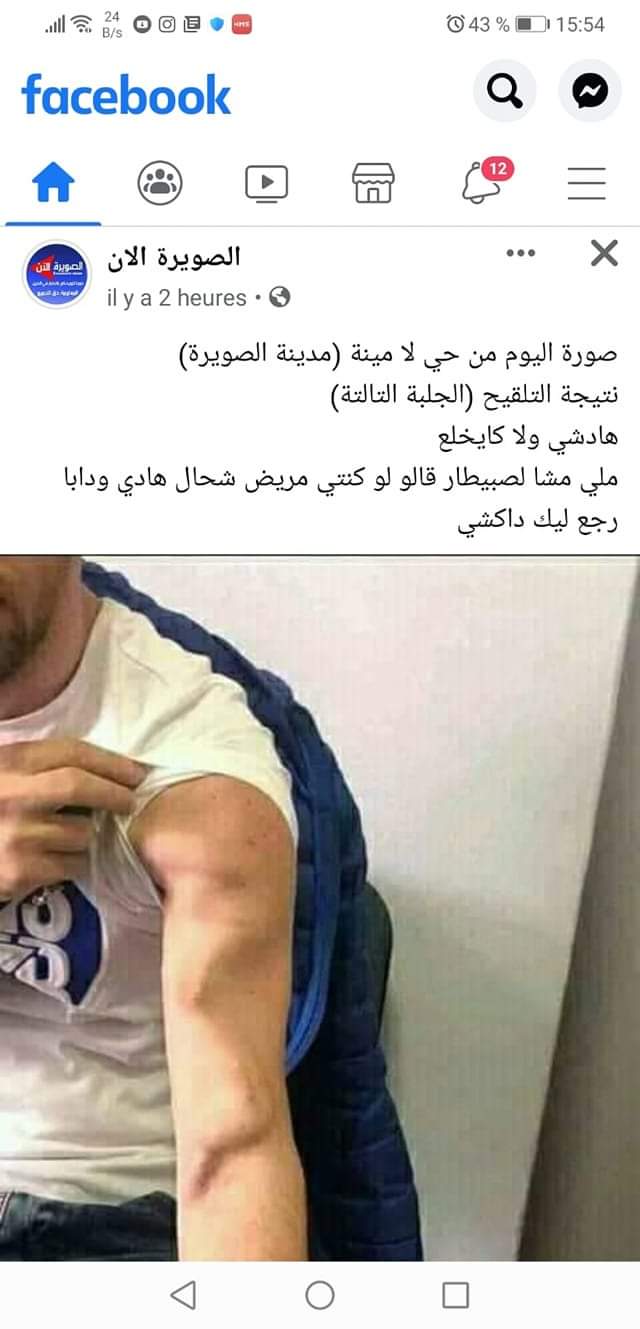Screen dimensions: 640x1329
Task: Go back with the system back button
Action: tap(183, 1295)
